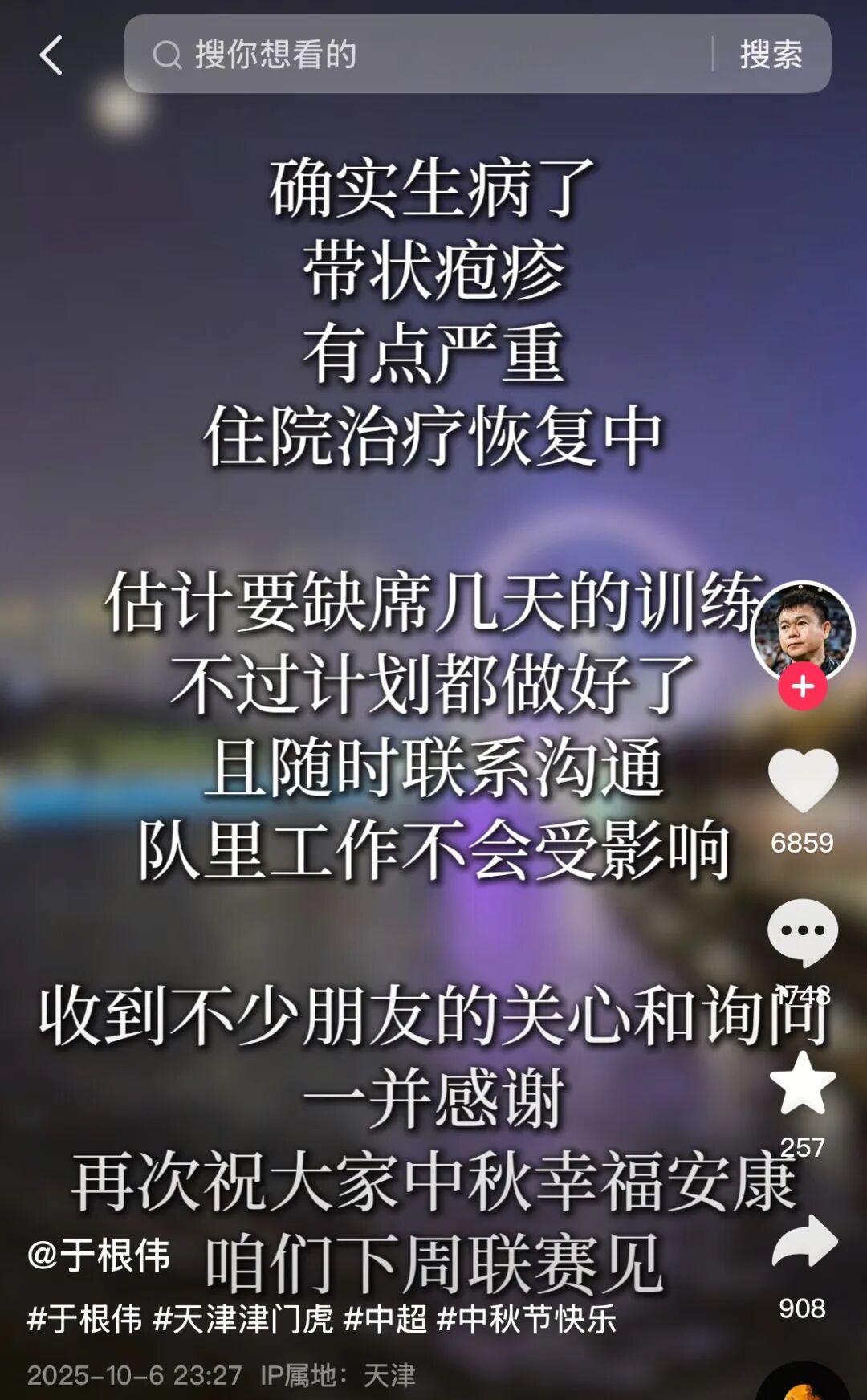Open 于根伟's profile avatar
The height and width of the screenshot is (1400, 867).
[802, 632]
